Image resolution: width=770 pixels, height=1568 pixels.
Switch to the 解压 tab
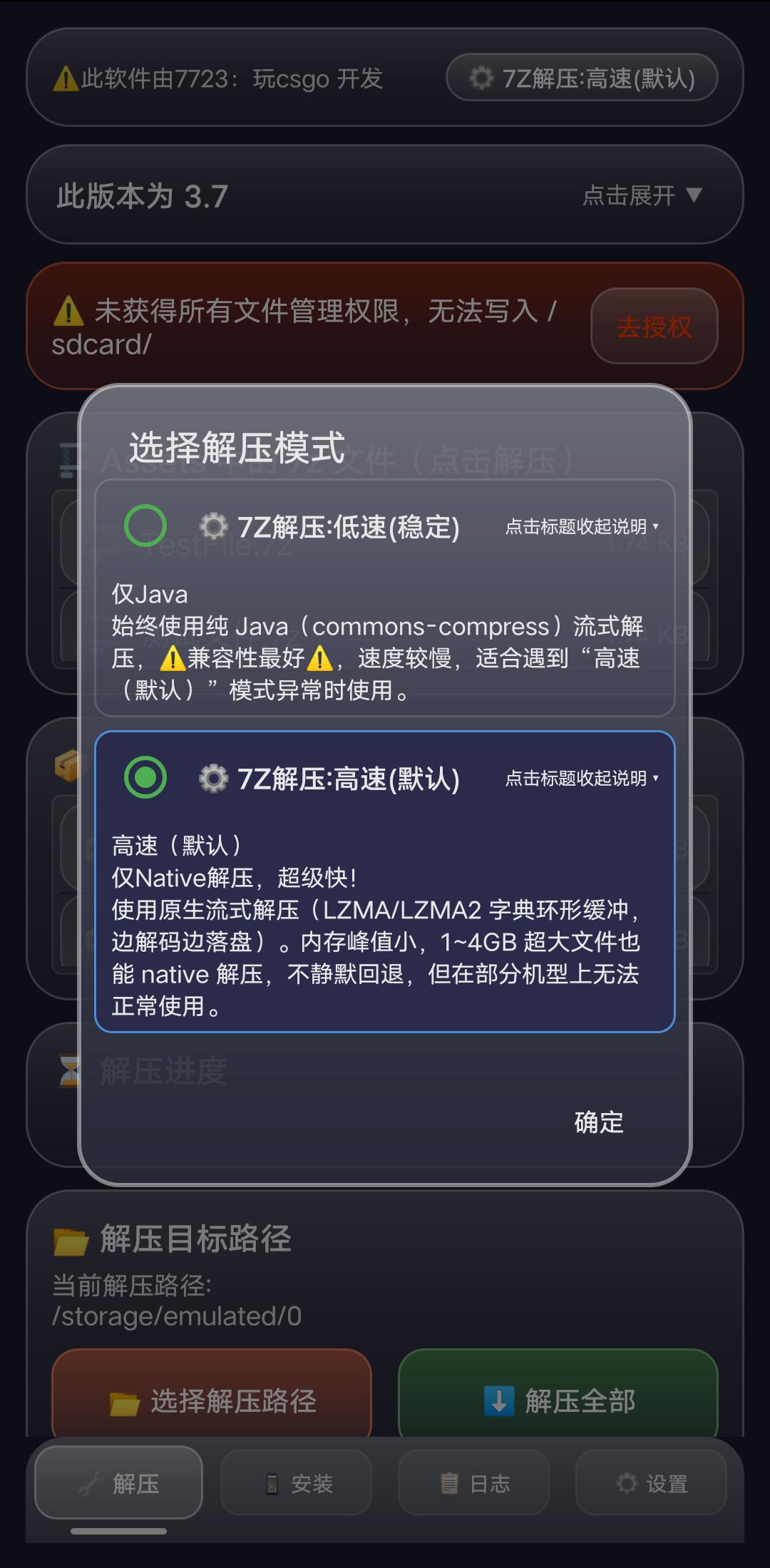pos(118,1483)
